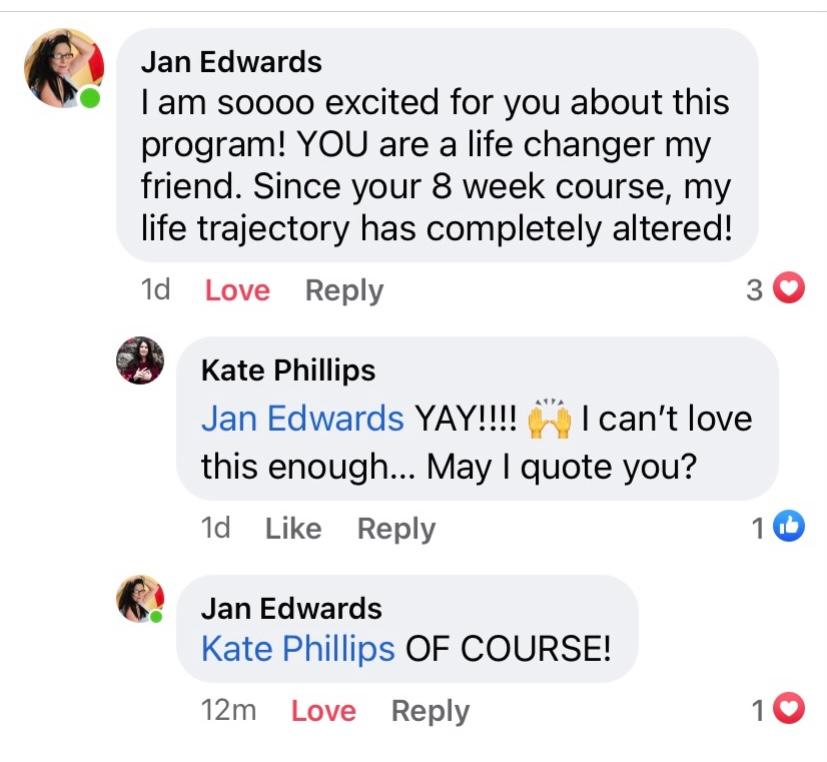Open Kate Phillips' name on her comment
This screenshot has width=827, height=762.
(x=288, y=370)
